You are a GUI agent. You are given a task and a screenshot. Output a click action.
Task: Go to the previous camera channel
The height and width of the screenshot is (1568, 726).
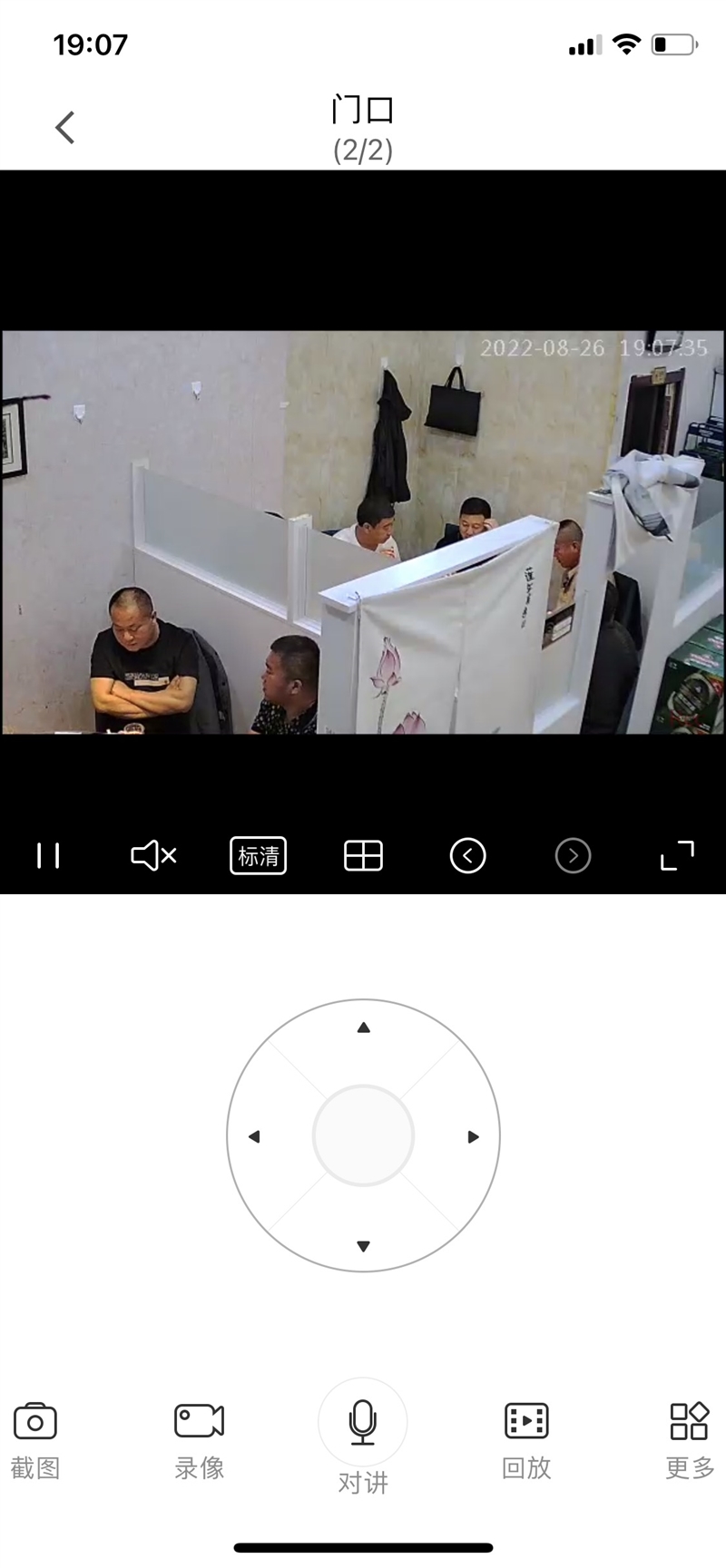(x=468, y=855)
